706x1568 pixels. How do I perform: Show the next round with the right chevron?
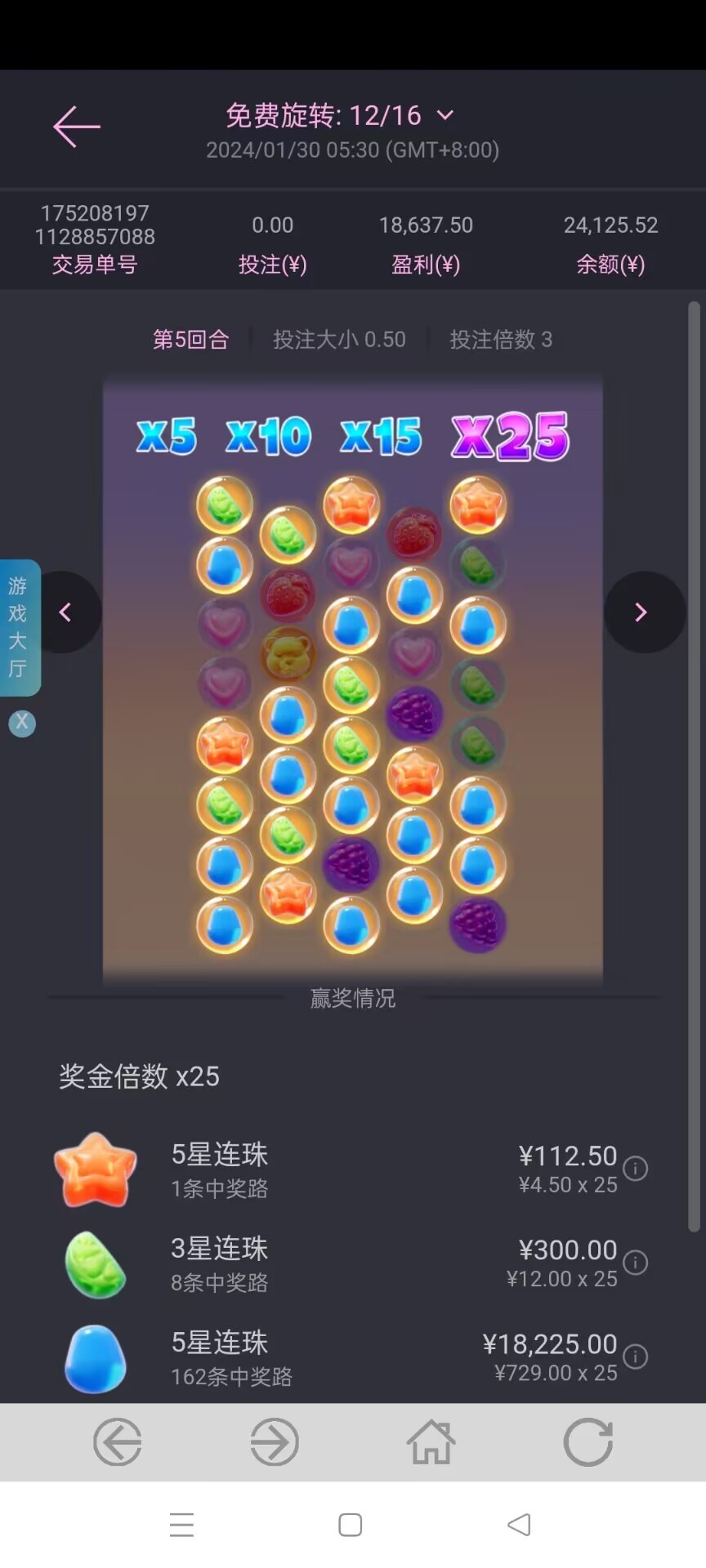pos(641,612)
